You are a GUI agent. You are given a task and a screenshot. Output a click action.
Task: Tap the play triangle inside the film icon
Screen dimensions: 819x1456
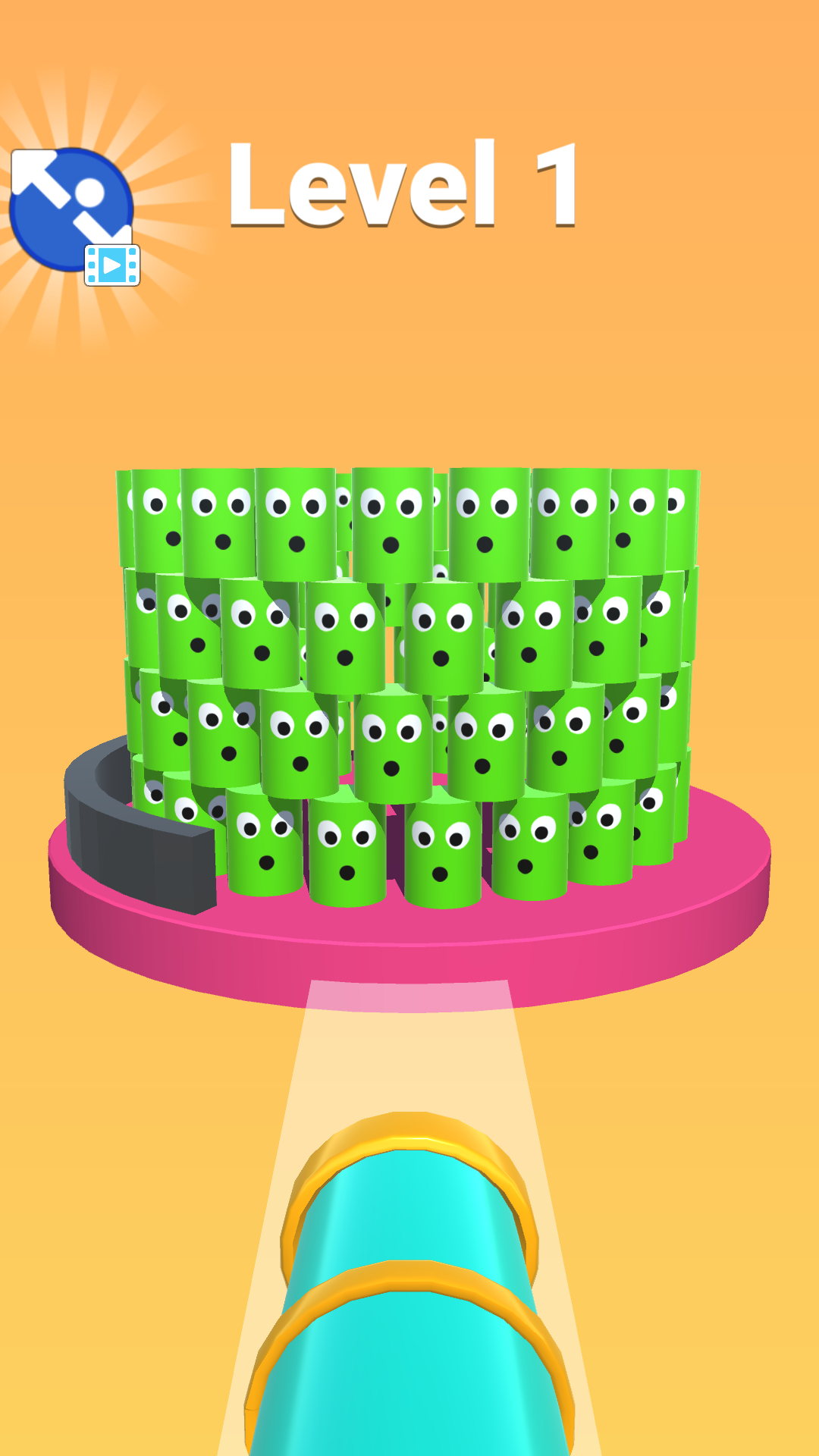[112, 265]
